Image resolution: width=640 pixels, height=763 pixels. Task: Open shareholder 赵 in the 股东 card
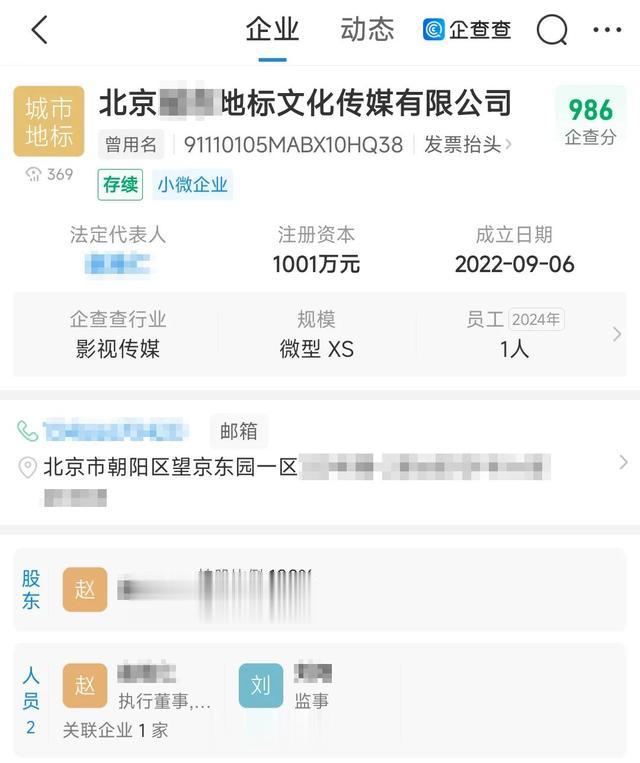click(x=85, y=589)
